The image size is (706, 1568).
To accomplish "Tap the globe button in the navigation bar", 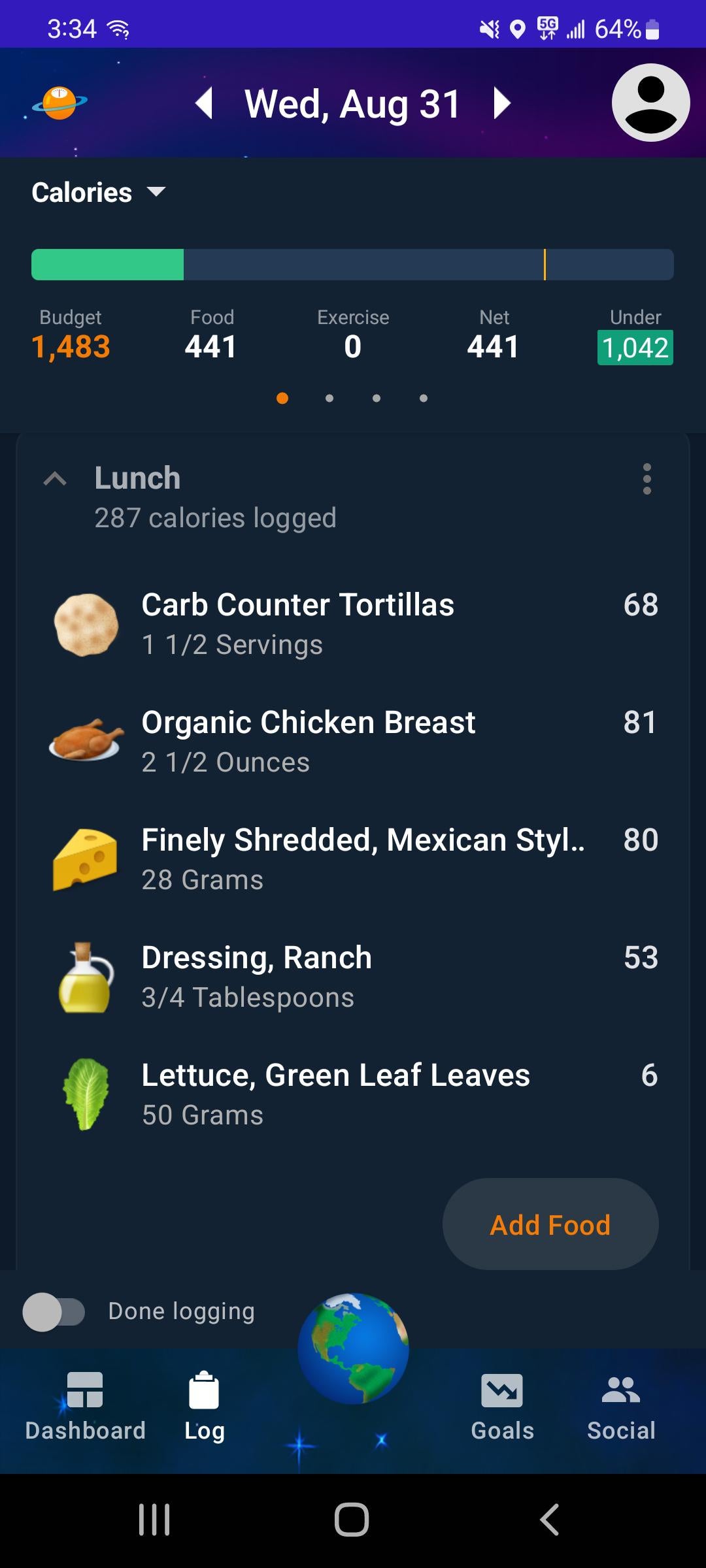I will coord(353,1348).
